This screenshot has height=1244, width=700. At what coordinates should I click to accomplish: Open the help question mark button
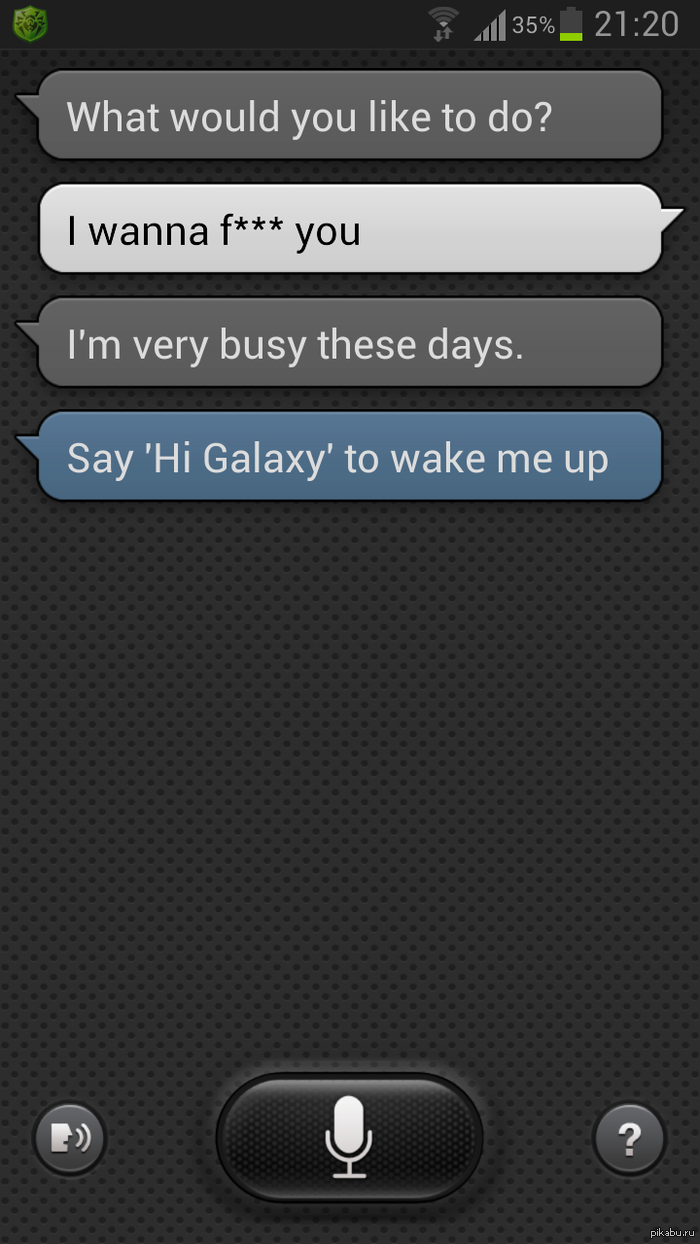pos(629,1138)
